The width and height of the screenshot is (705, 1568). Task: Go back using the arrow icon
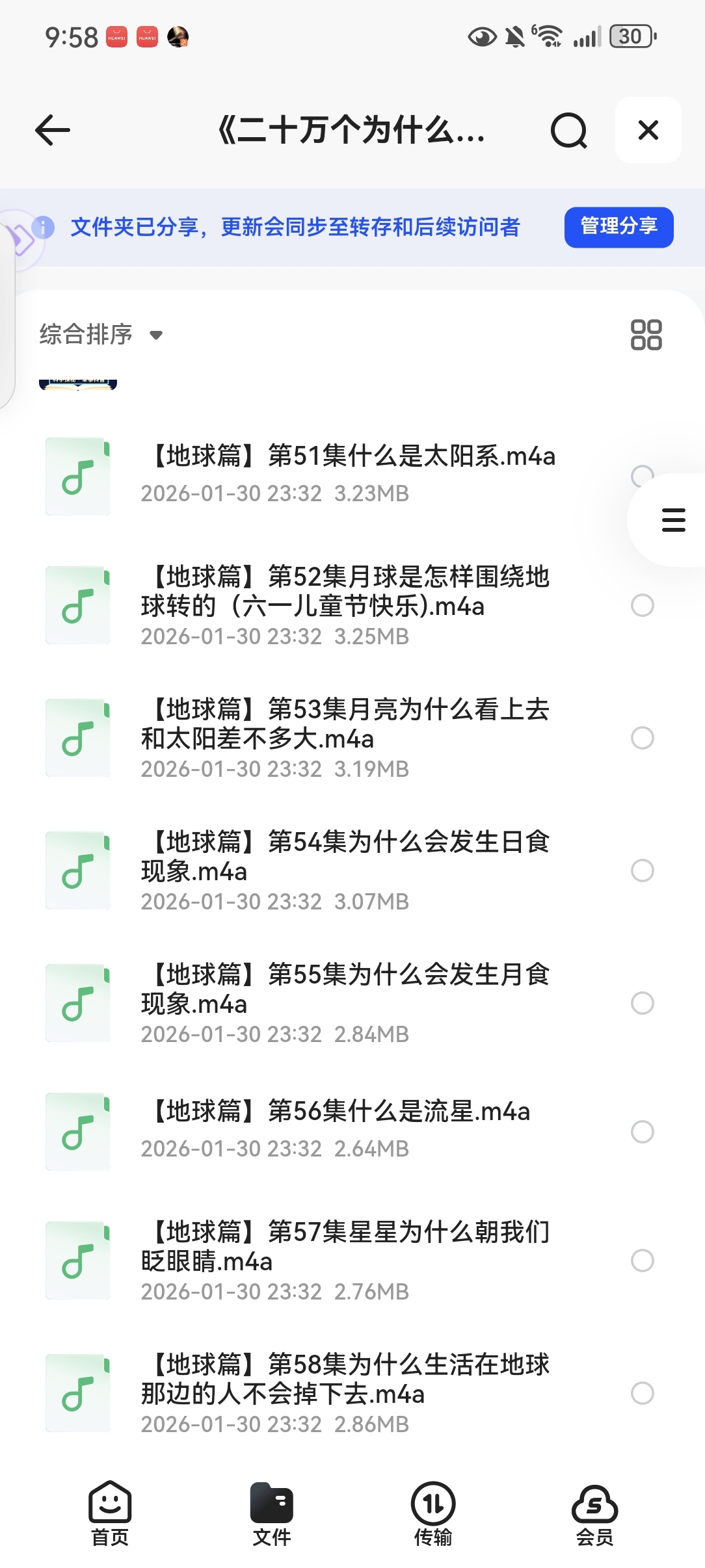pyautogui.click(x=53, y=130)
